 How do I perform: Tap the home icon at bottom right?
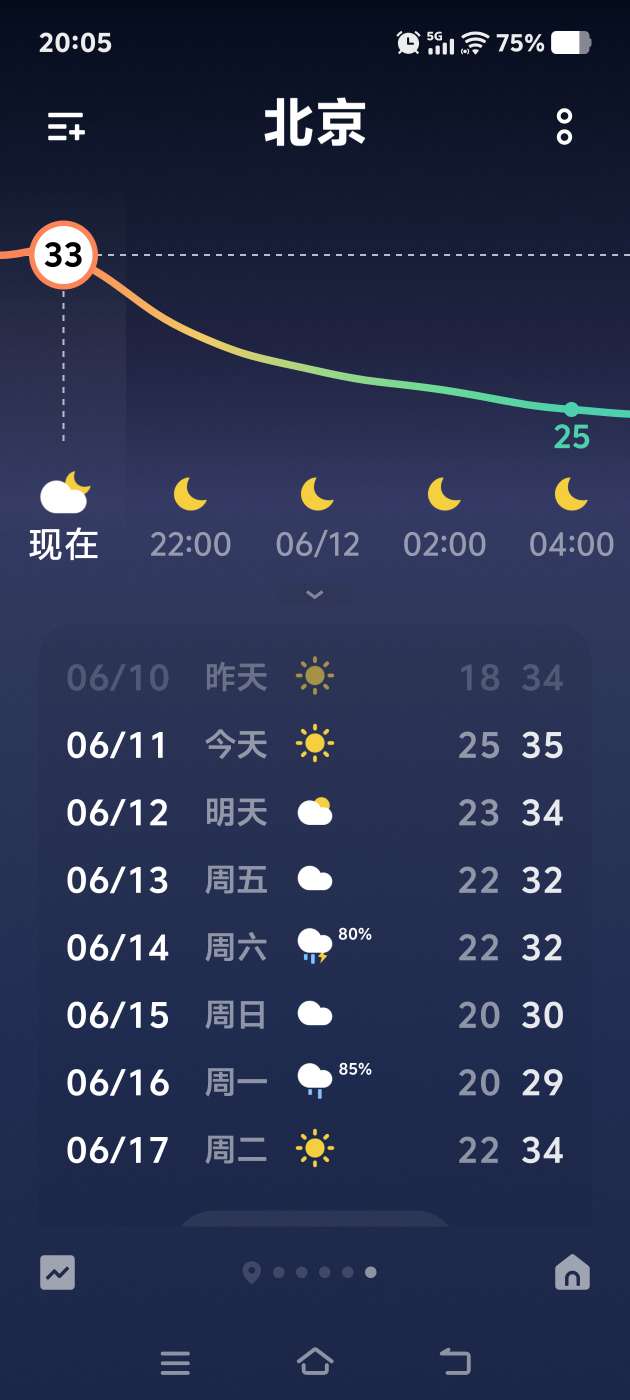(x=572, y=1273)
